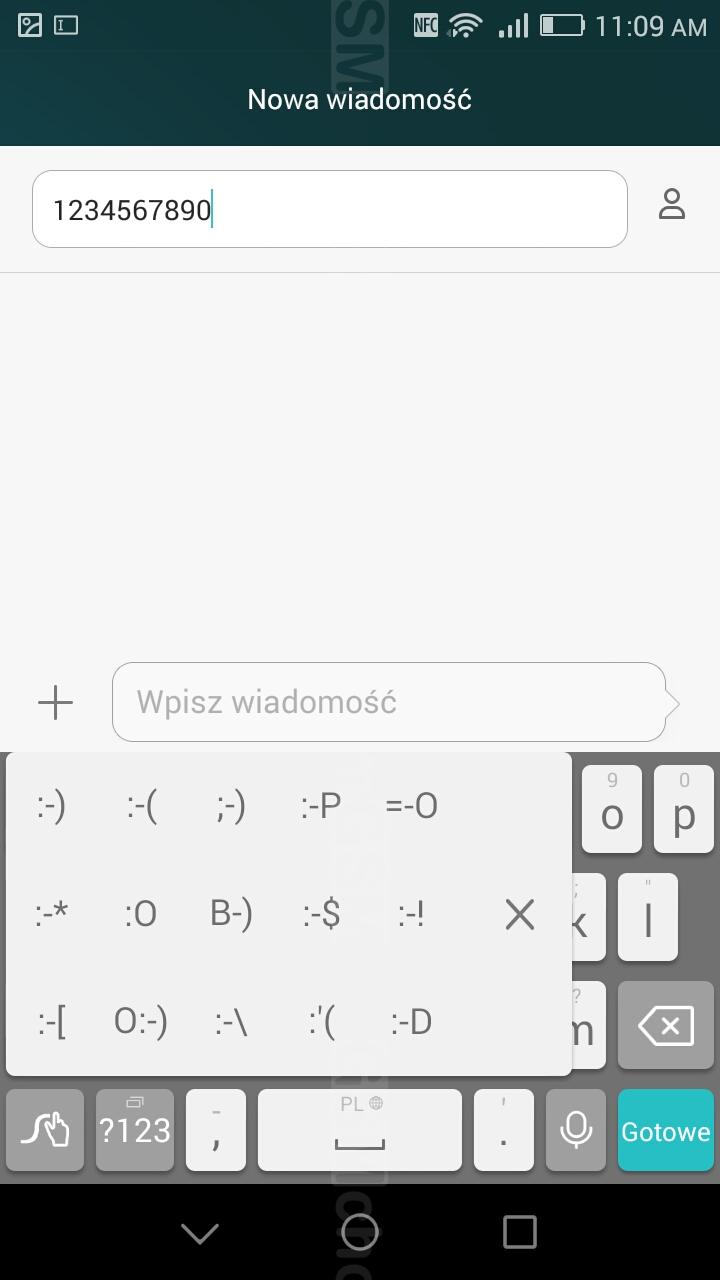Select the :-* emoticon
The width and height of the screenshot is (720, 1280).
point(51,914)
